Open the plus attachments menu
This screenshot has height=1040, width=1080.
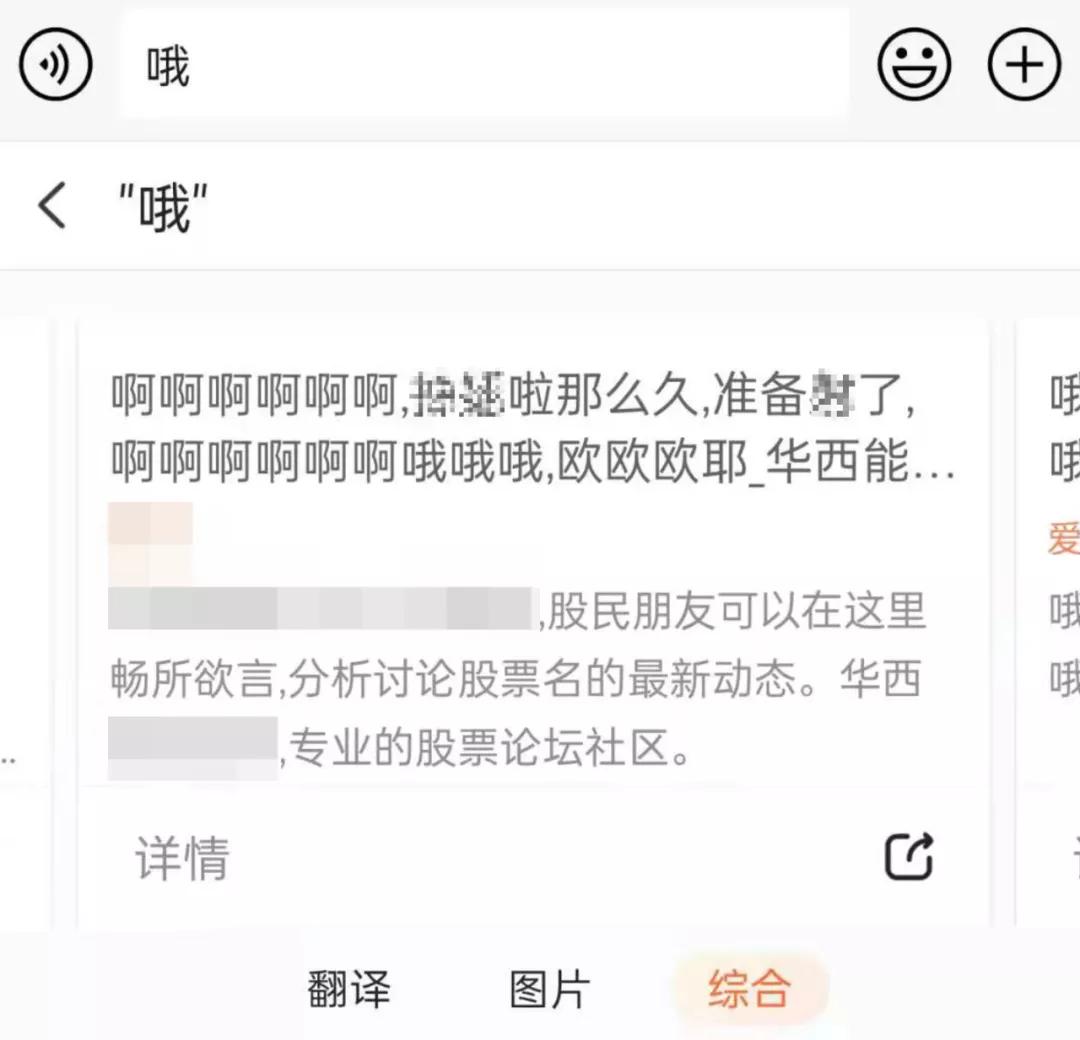coord(1023,65)
